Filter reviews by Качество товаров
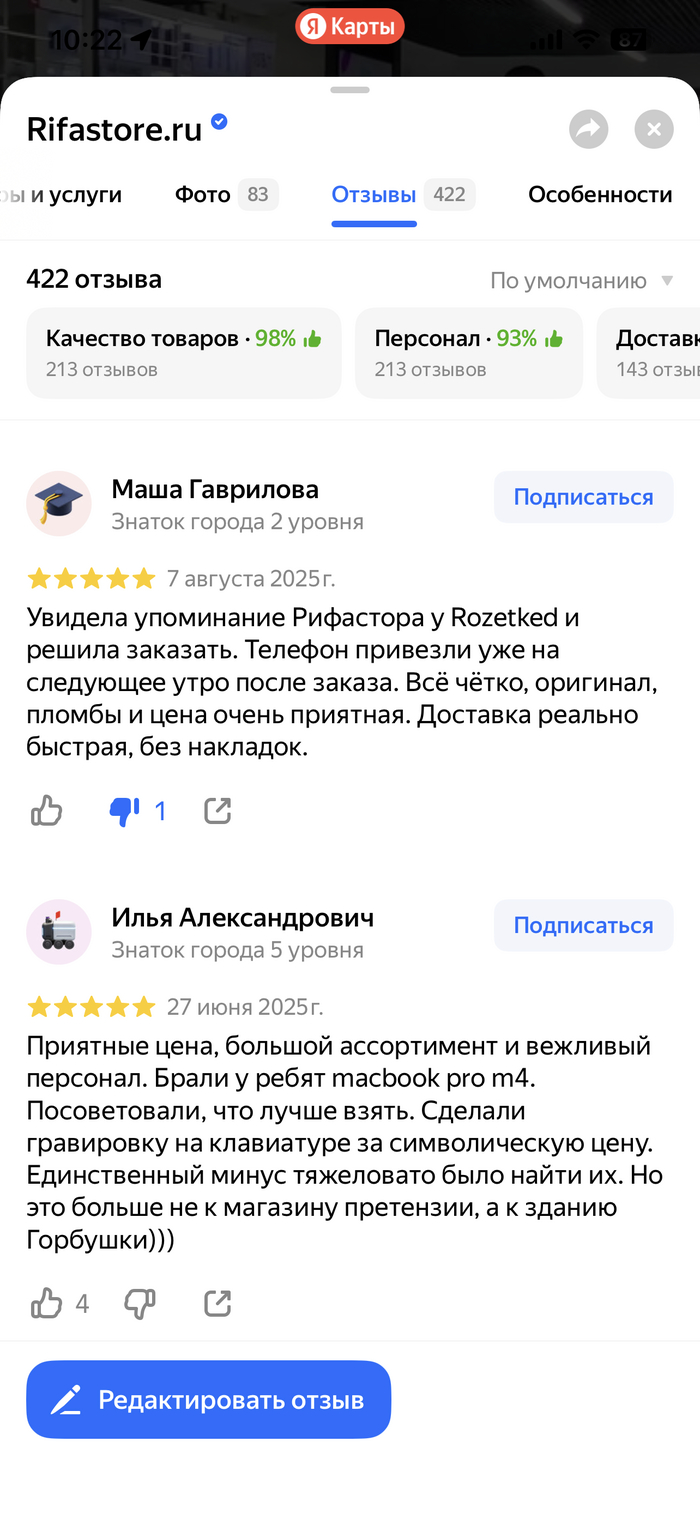The image size is (700, 1514). tap(184, 353)
